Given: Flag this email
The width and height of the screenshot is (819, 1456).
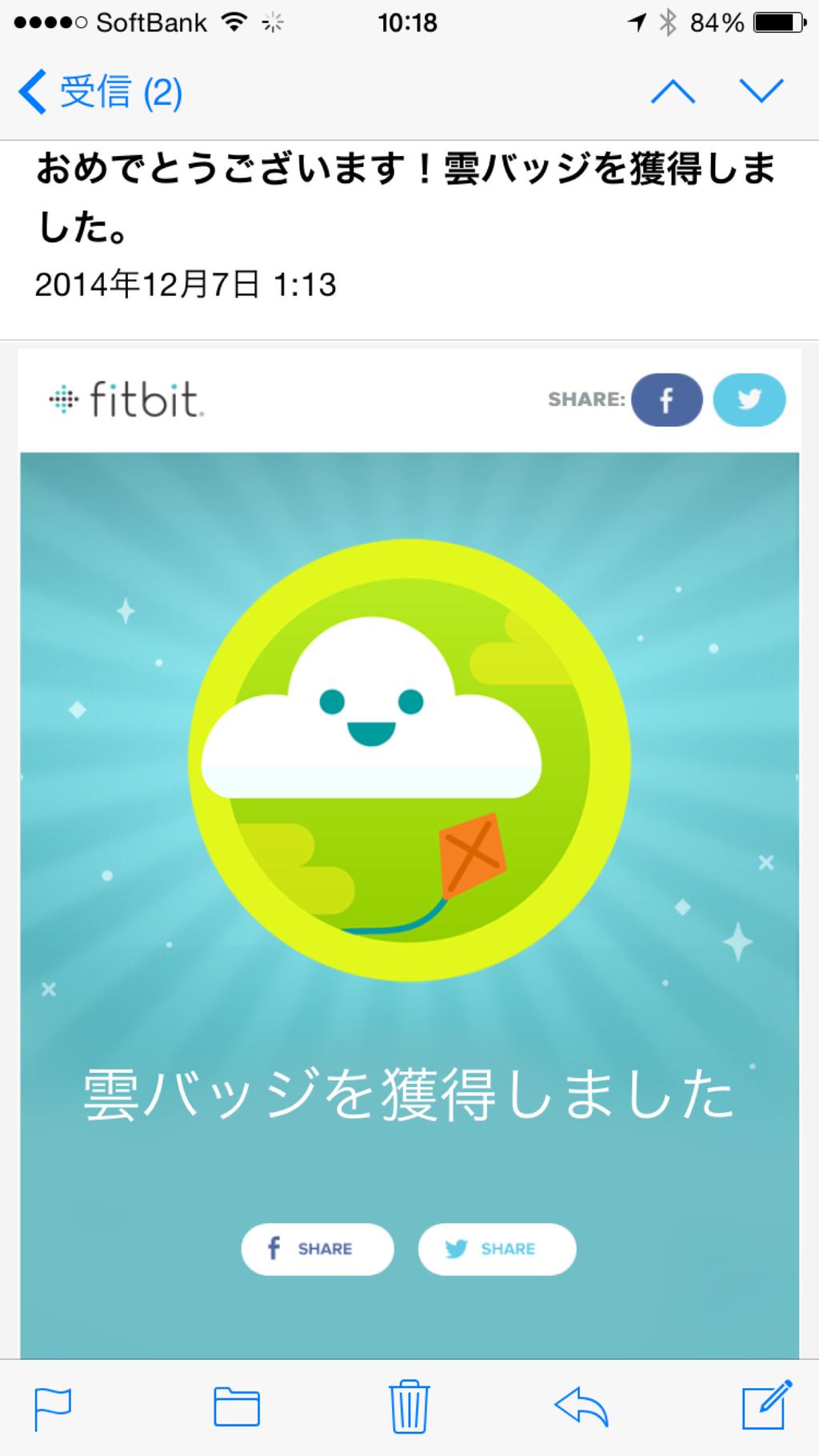Looking at the screenshot, I should click(53, 1407).
